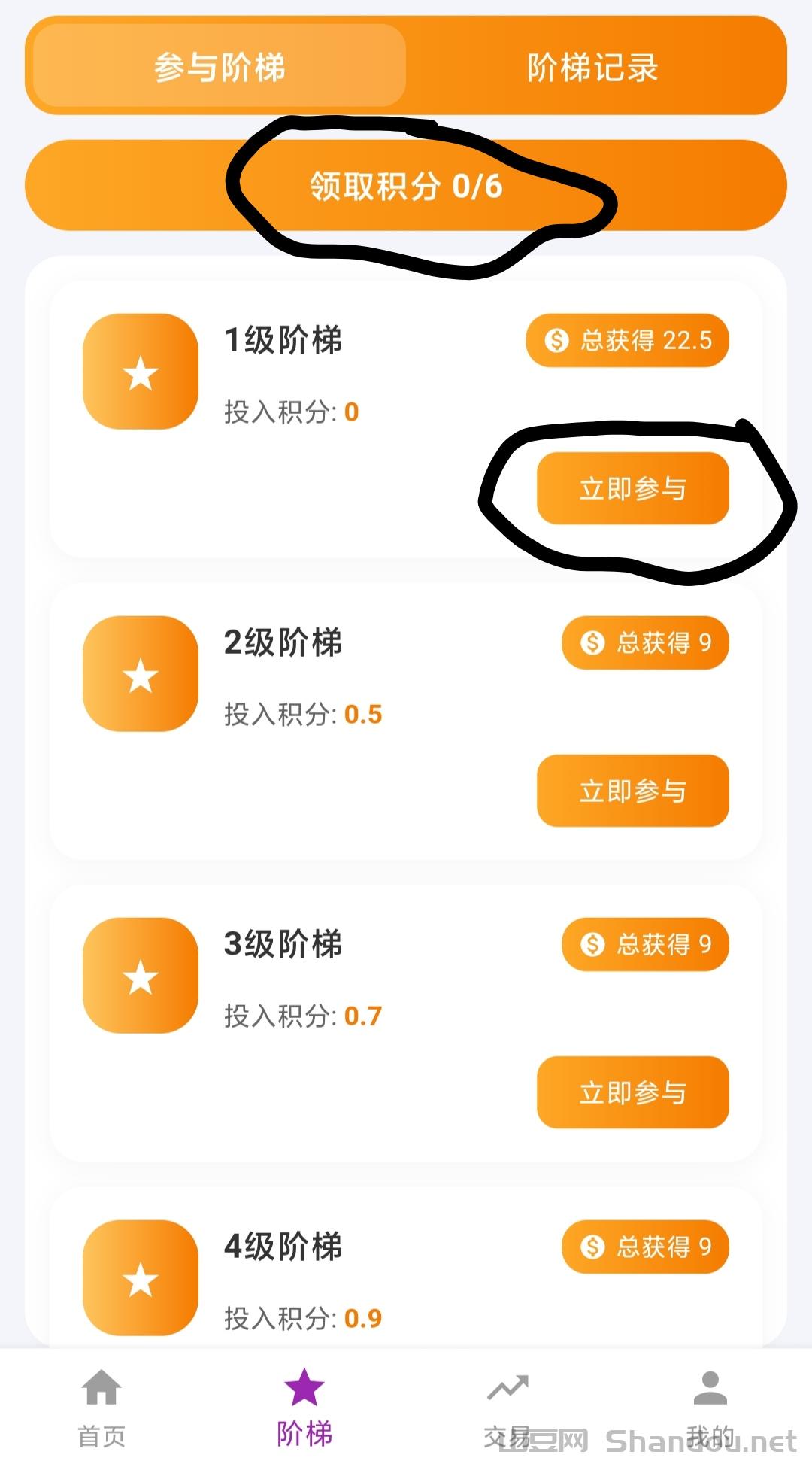Tap 立即参与 on the 2级阶梯 card
The height and width of the screenshot is (1467, 812).
pos(633,791)
